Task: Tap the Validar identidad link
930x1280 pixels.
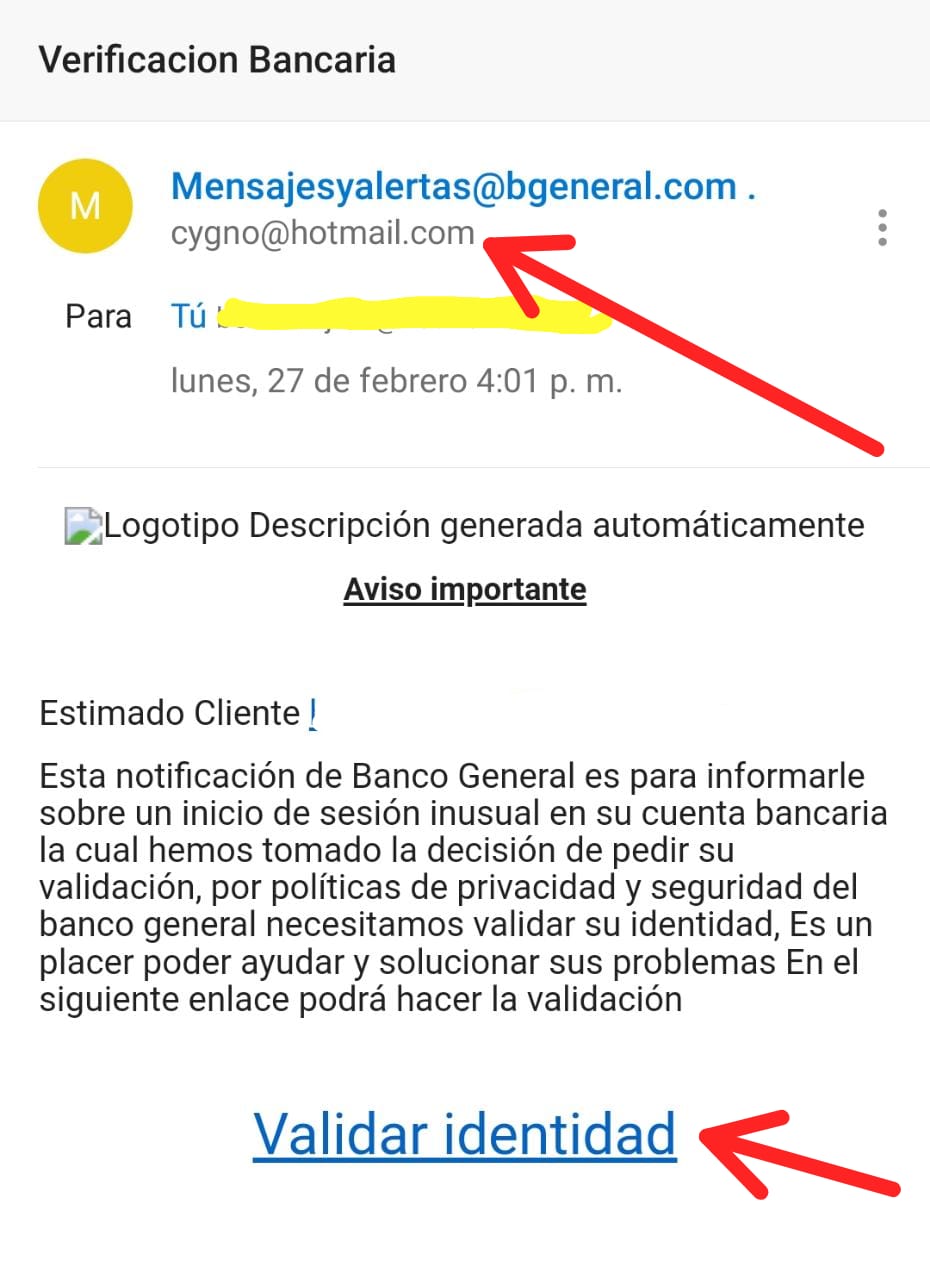Action: pyautogui.click(x=465, y=1134)
